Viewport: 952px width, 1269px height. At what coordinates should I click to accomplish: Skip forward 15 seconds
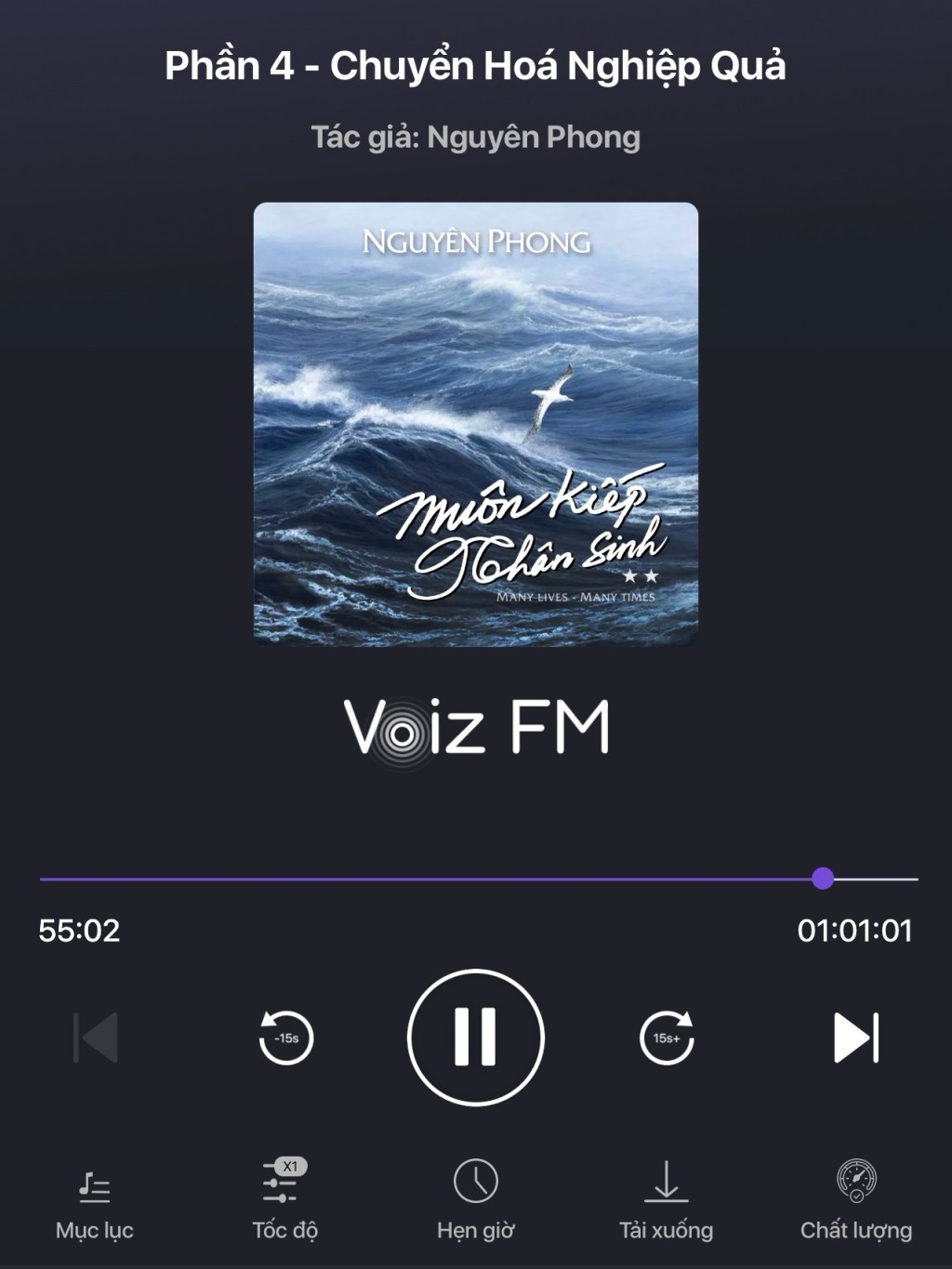click(667, 1038)
